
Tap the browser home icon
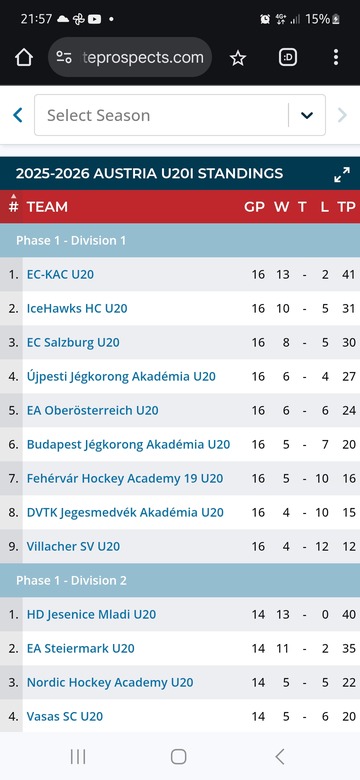pos(24,58)
